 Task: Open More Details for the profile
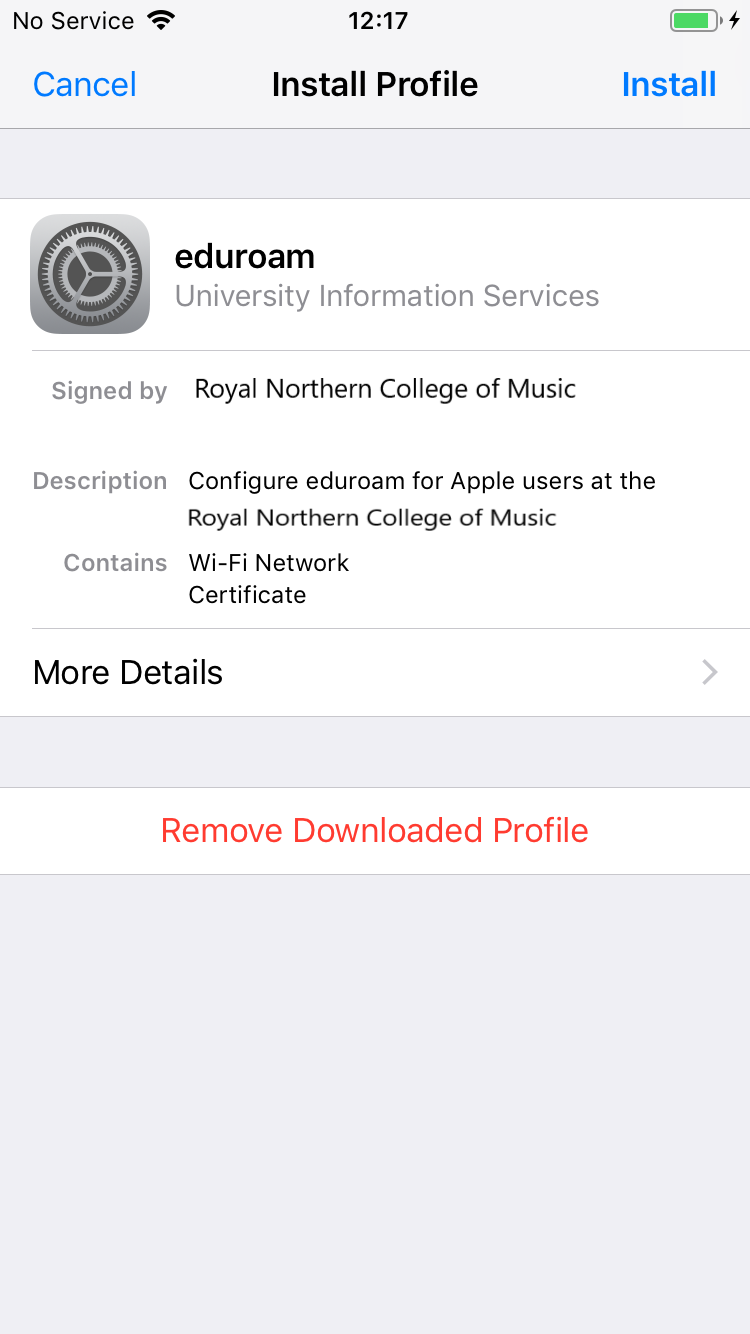point(375,672)
